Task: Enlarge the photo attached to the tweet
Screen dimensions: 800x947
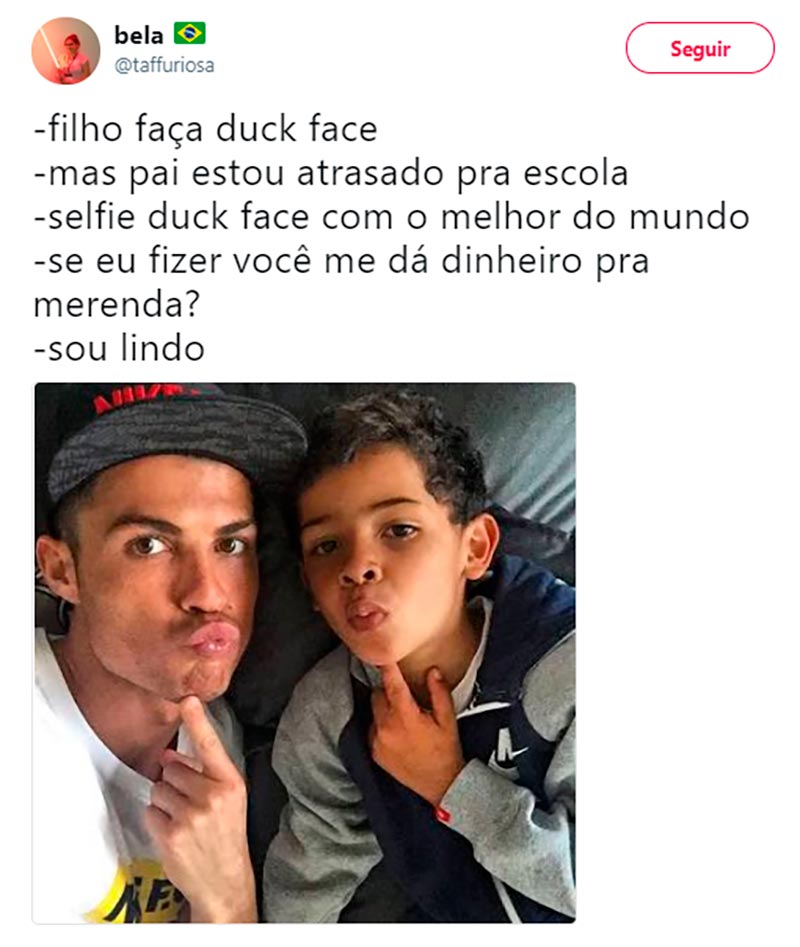Action: (x=305, y=652)
